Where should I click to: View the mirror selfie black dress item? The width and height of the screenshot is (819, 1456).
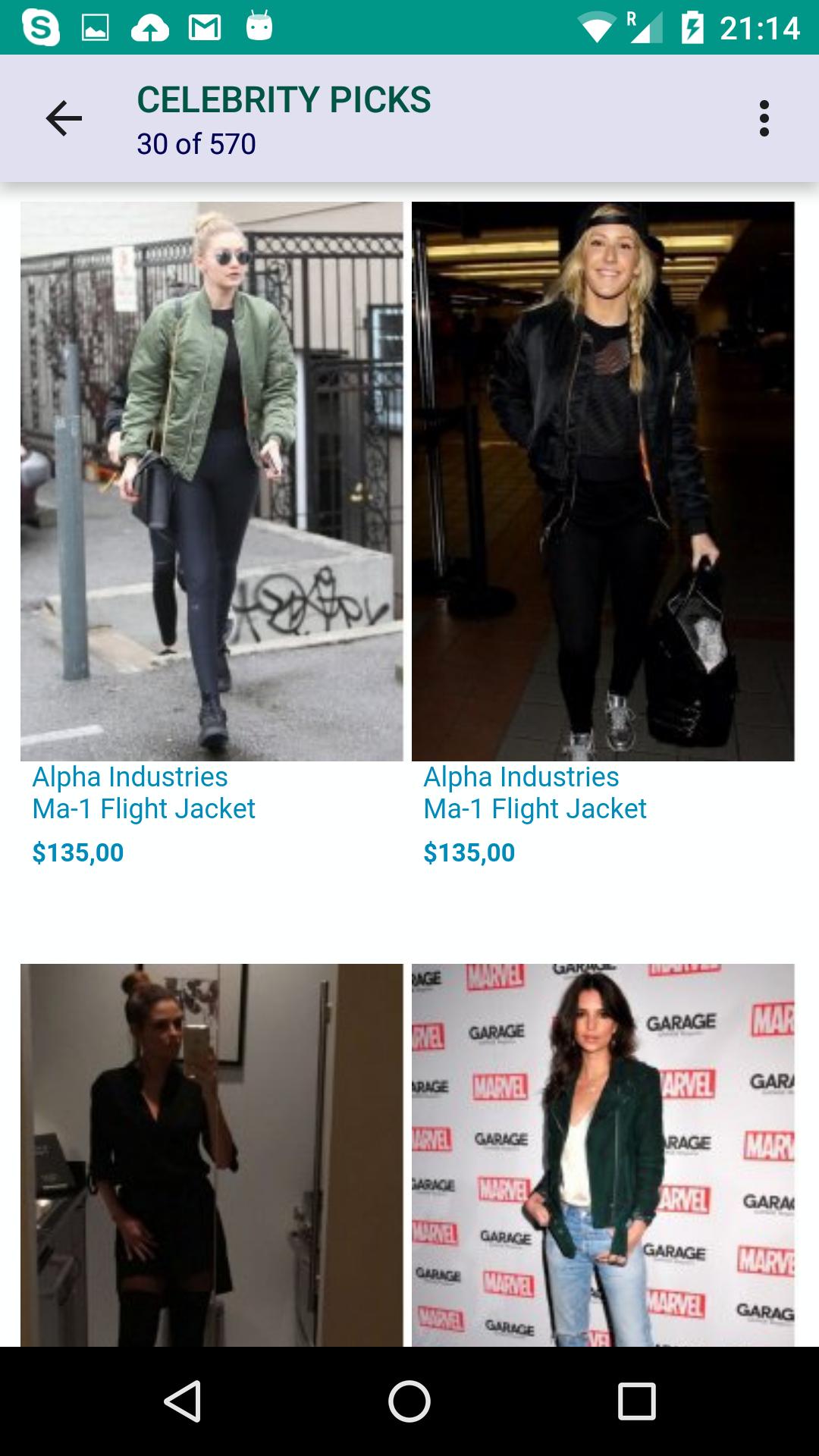(x=212, y=1154)
